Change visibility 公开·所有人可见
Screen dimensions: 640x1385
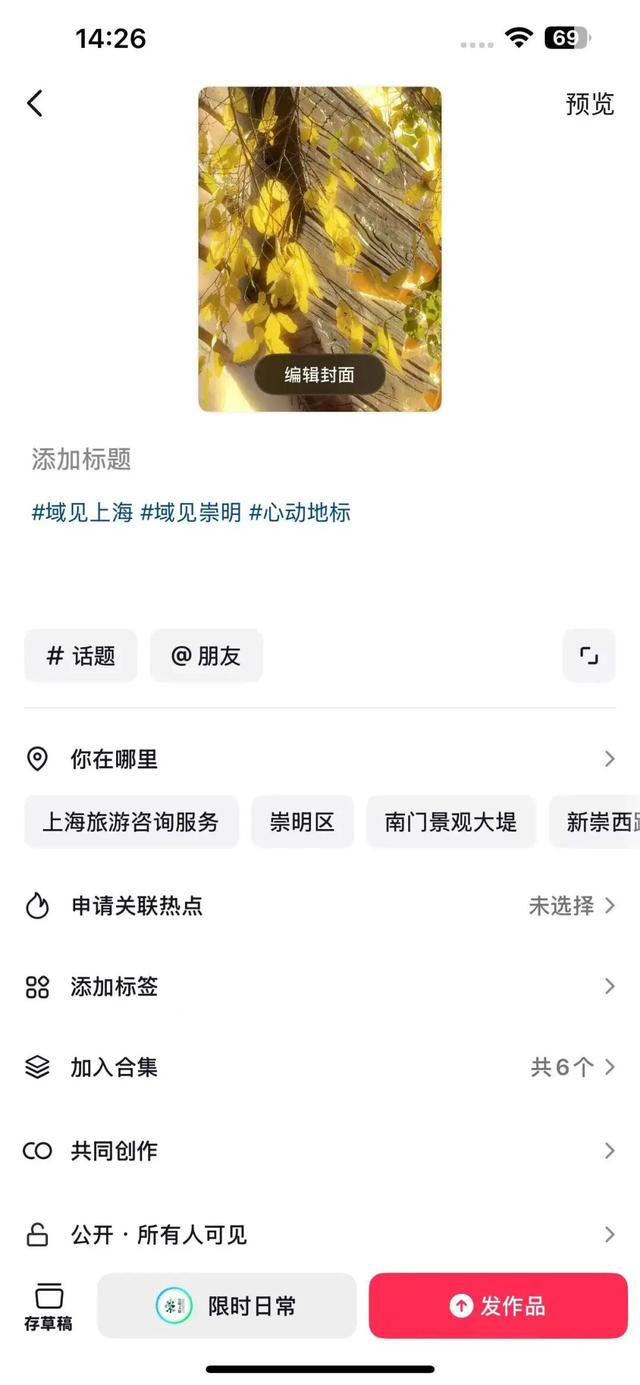320,1235
